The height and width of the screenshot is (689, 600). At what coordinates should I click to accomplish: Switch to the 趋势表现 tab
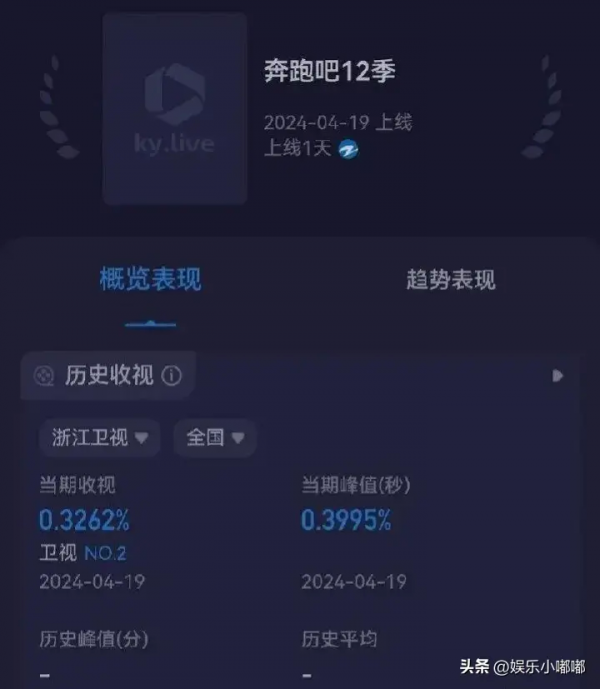pyautogui.click(x=450, y=280)
